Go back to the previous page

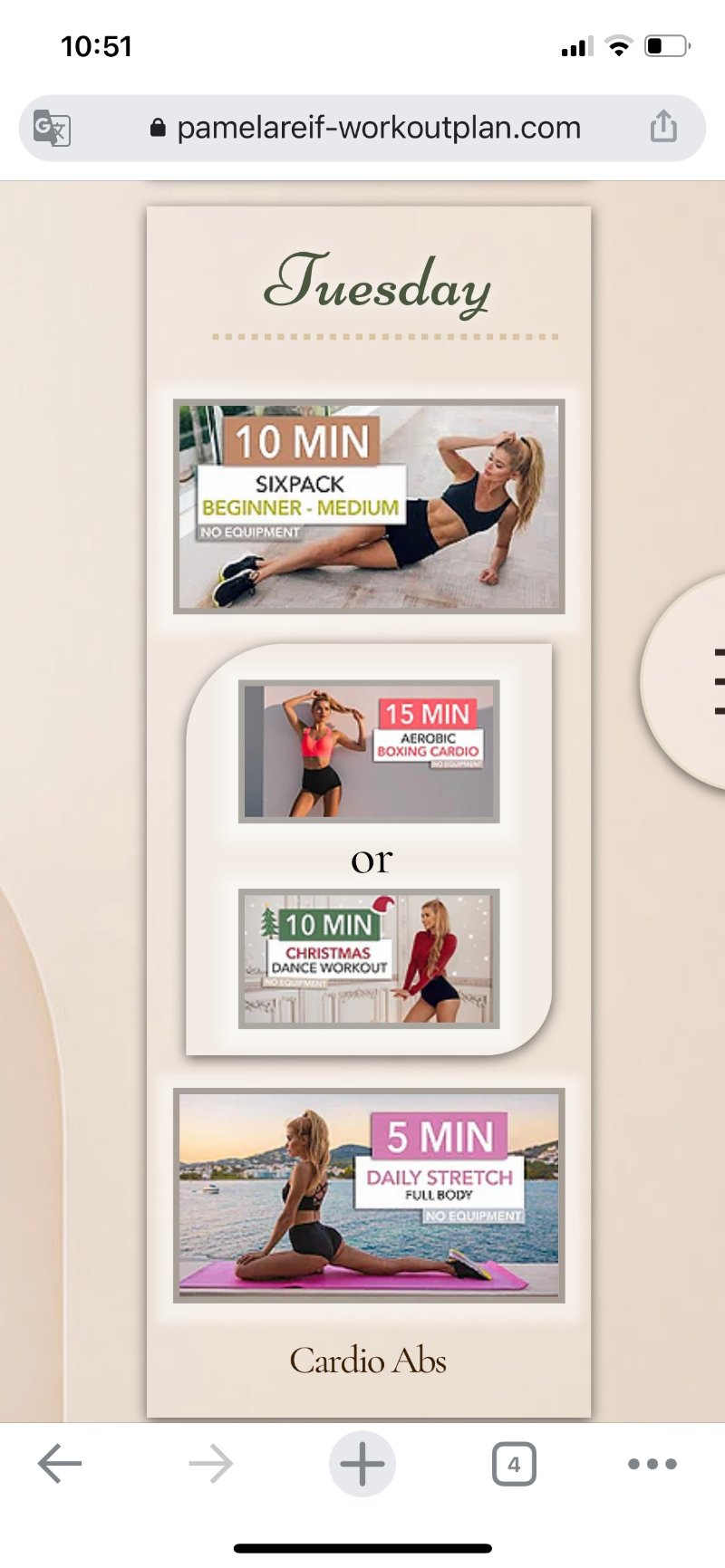click(61, 1463)
